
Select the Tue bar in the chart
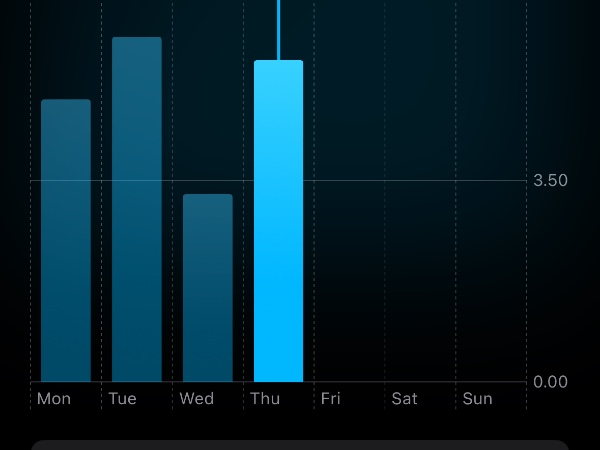click(x=137, y=210)
